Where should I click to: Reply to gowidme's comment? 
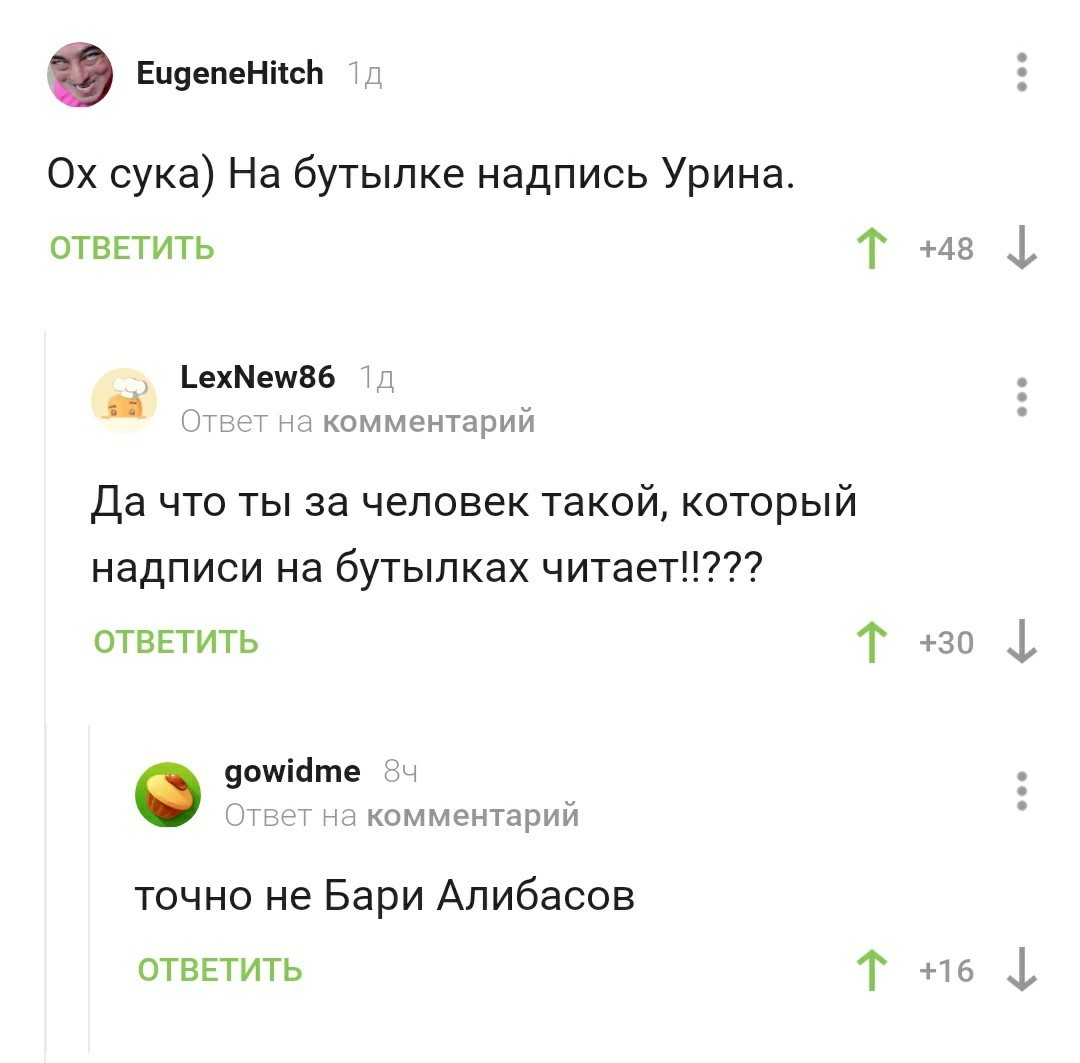click(220, 970)
